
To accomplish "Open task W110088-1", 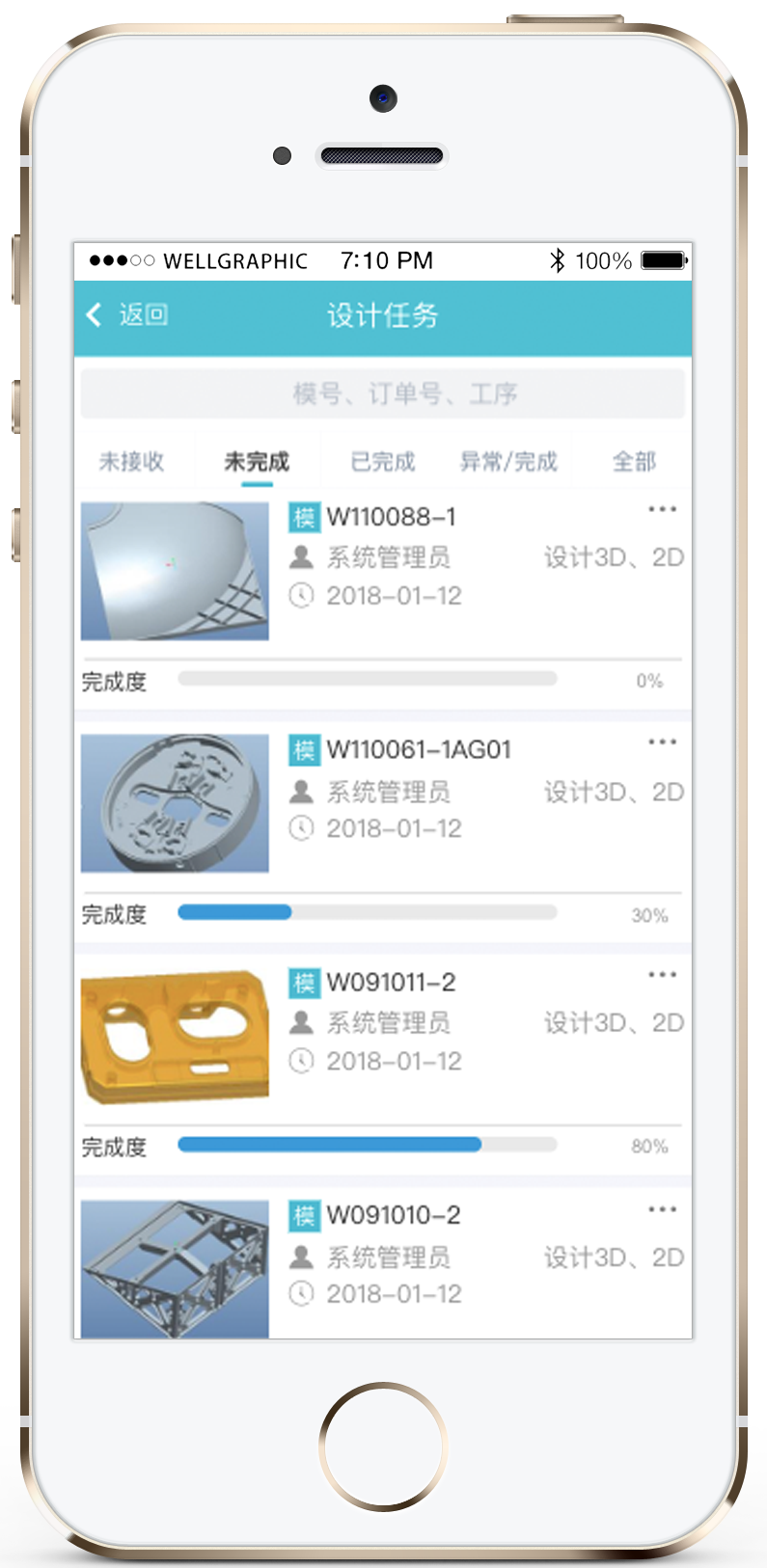I will pos(392,518).
